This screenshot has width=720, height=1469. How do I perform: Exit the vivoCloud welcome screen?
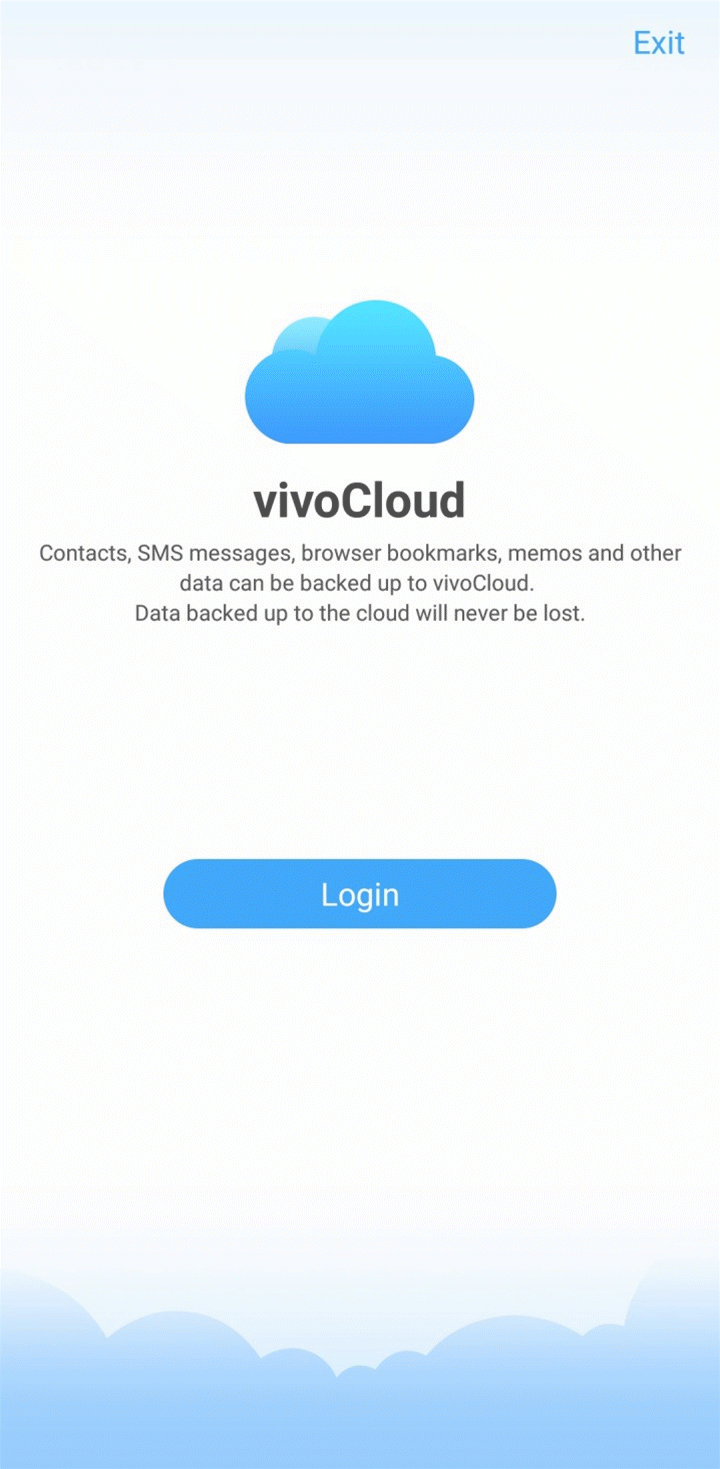(659, 43)
